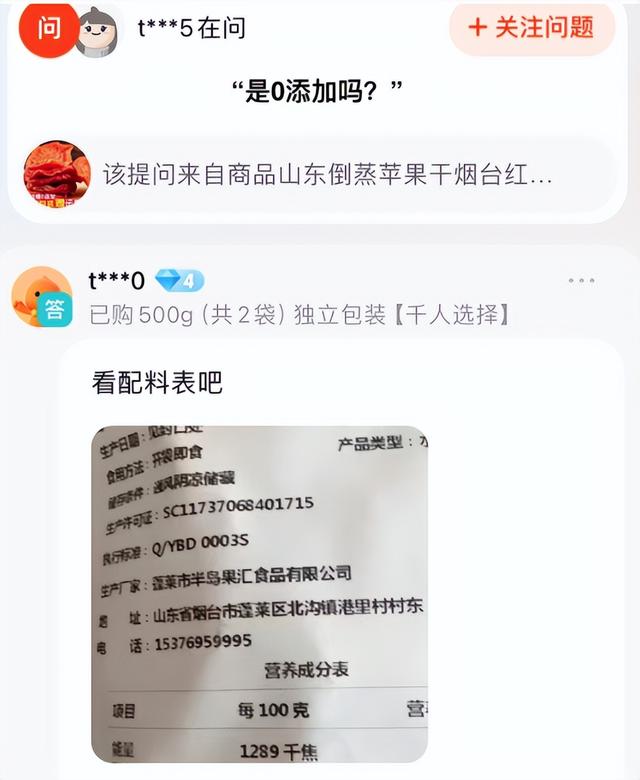Follow this question with 关注问题 button
The height and width of the screenshot is (780, 640).
[x=532, y=27]
